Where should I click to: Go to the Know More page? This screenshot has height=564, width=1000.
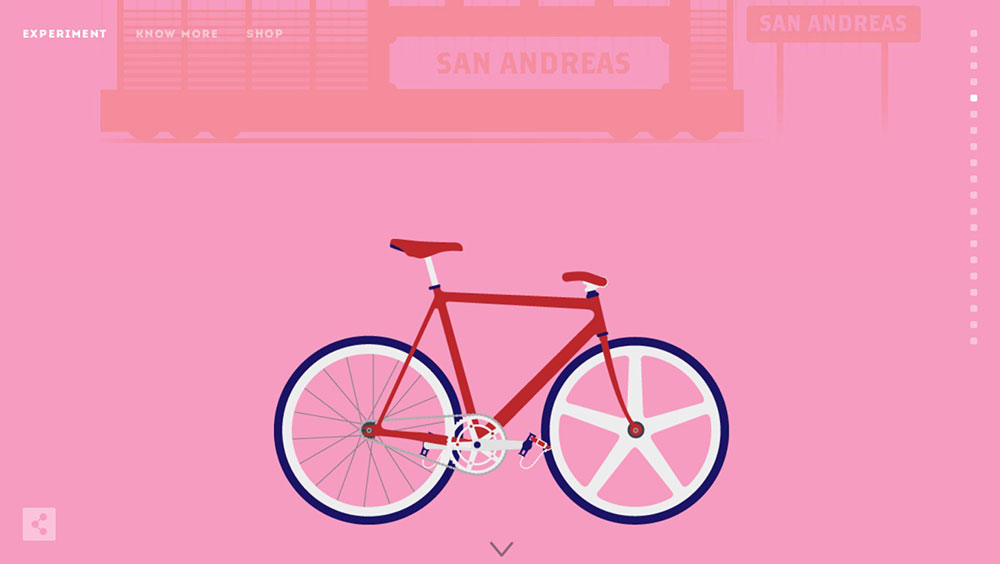(x=177, y=34)
